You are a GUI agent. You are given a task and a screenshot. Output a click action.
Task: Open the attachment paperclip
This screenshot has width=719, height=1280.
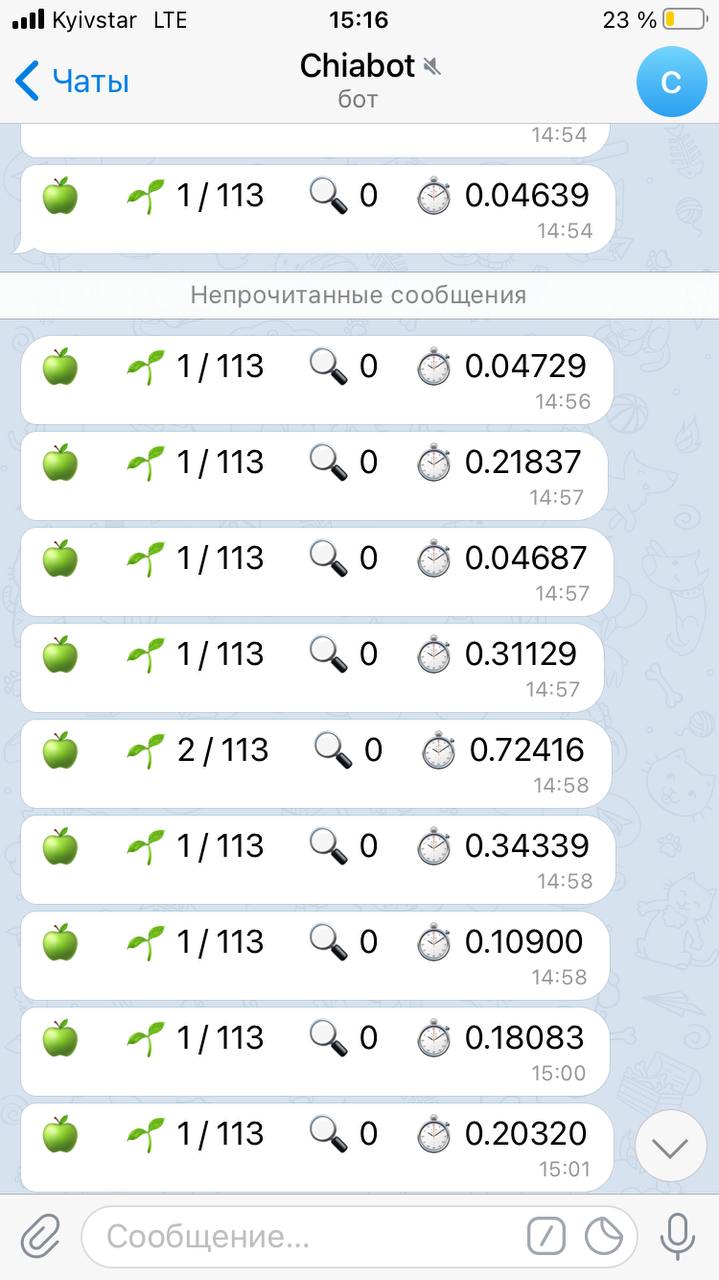pyautogui.click(x=41, y=1236)
